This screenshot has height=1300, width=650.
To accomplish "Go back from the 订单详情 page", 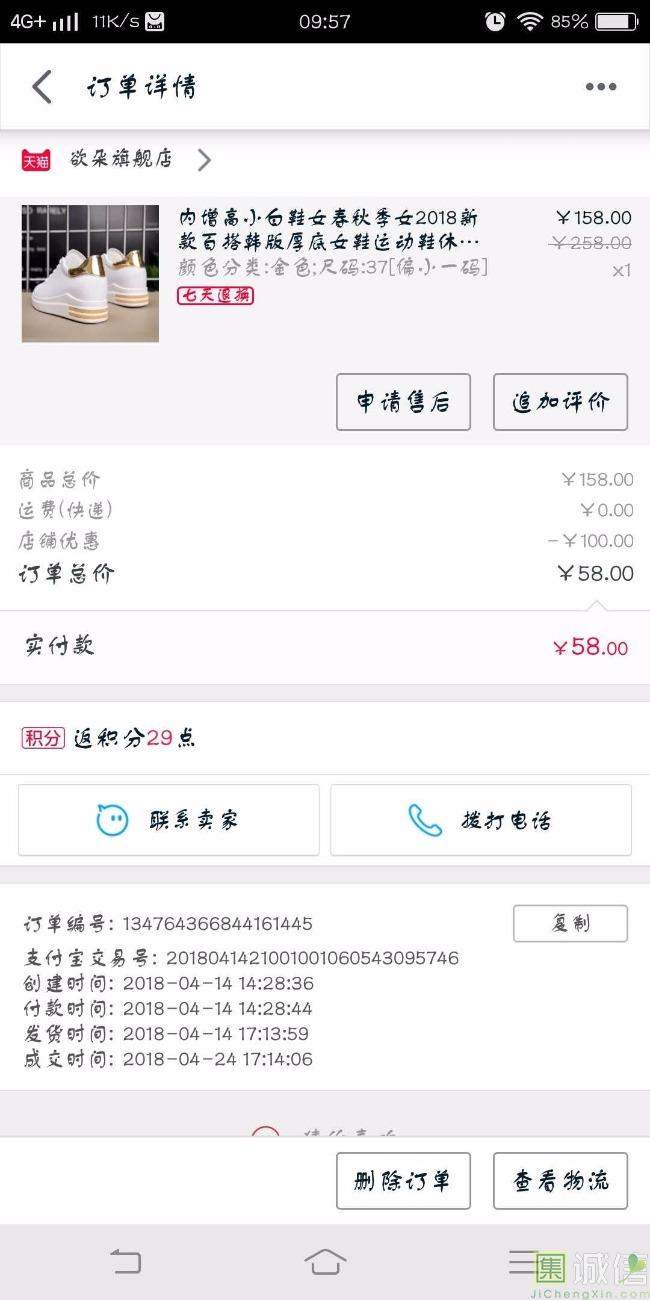I will click(x=42, y=87).
